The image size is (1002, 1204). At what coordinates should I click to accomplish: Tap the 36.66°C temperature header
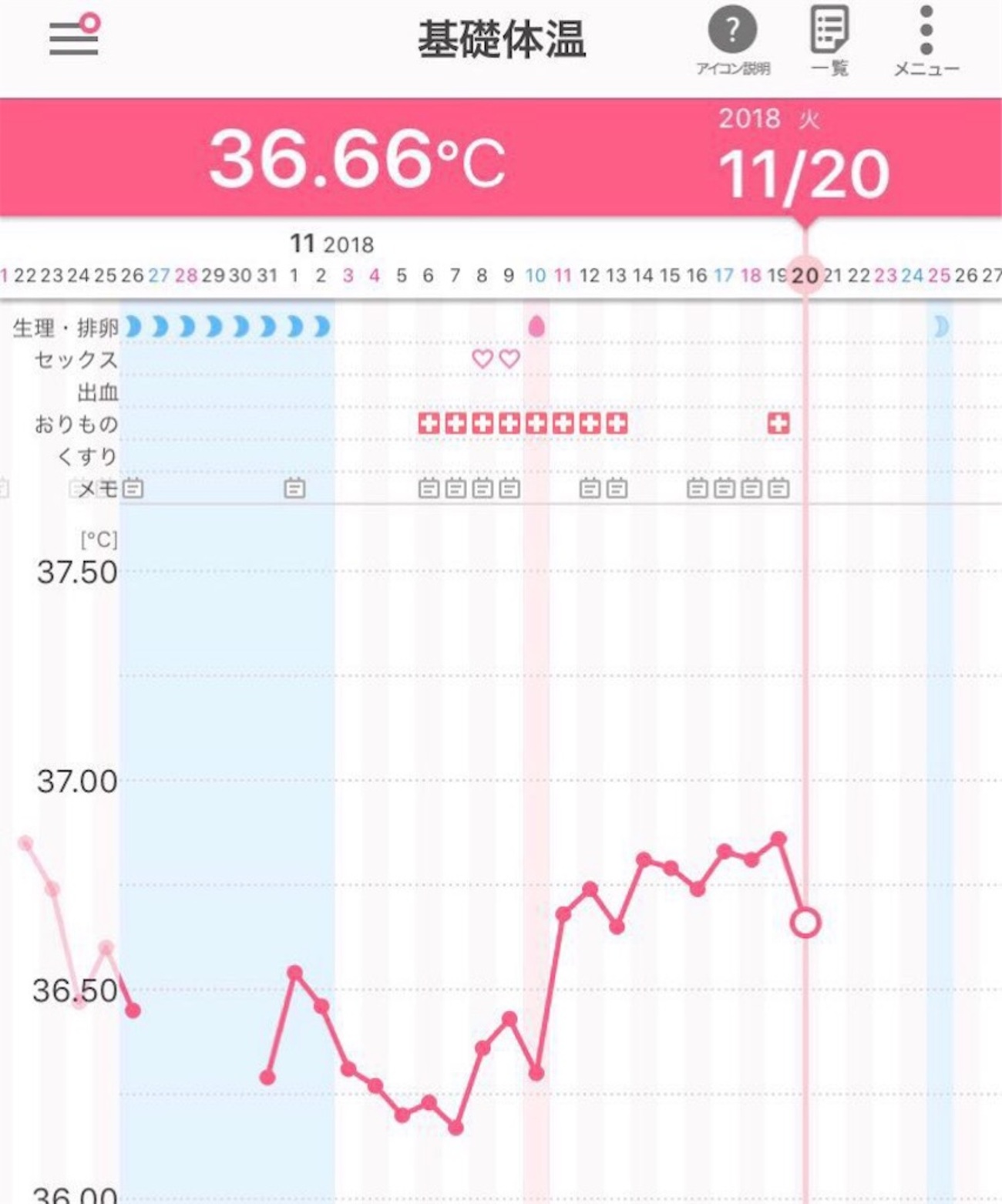[x=357, y=160]
